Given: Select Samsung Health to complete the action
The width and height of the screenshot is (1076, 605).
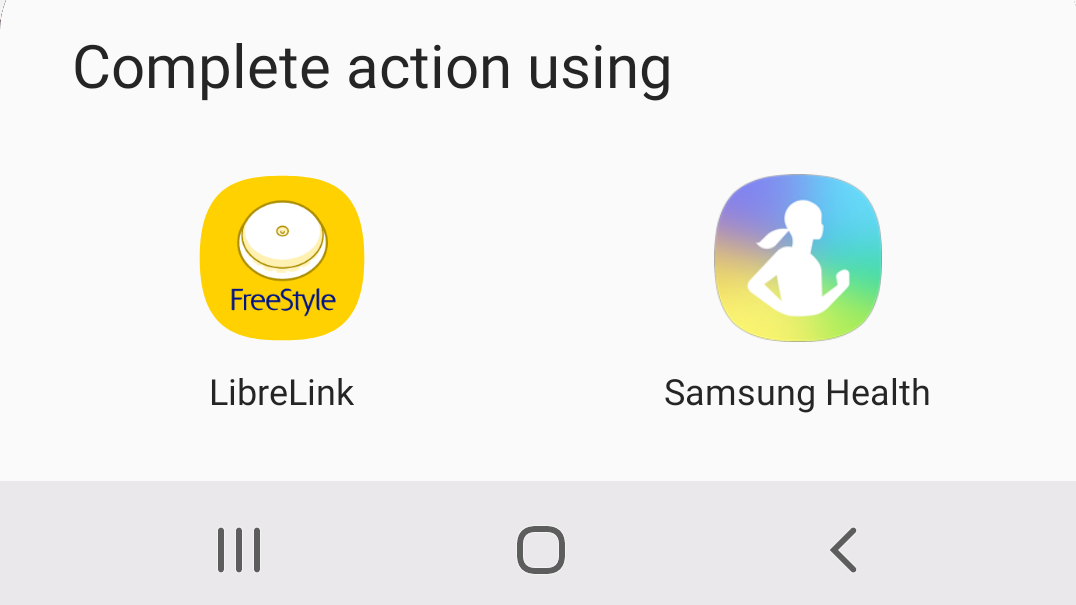Looking at the screenshot, I should (x=797, y=260).
